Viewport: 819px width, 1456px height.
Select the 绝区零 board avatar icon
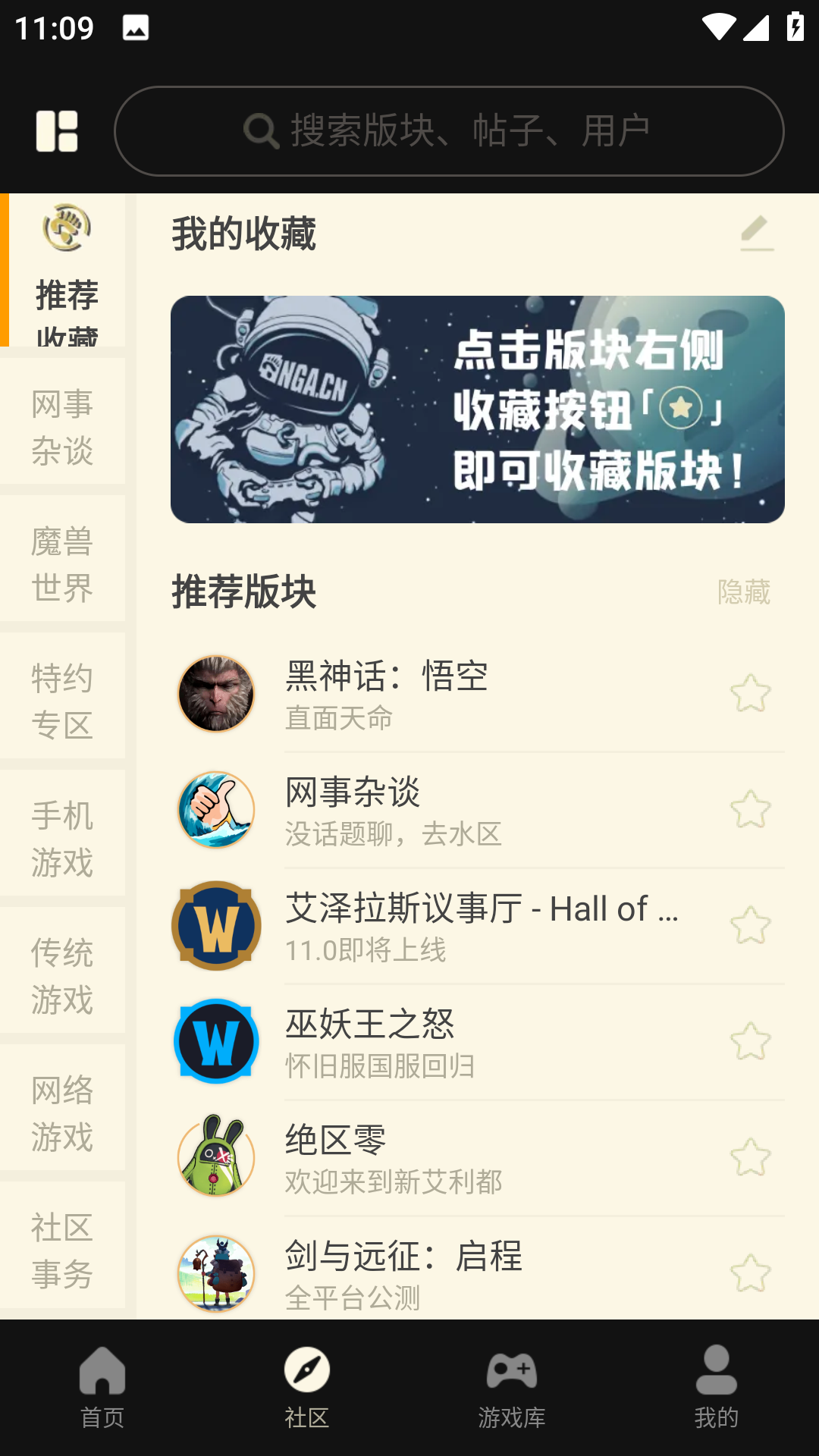click(215, 1157)
